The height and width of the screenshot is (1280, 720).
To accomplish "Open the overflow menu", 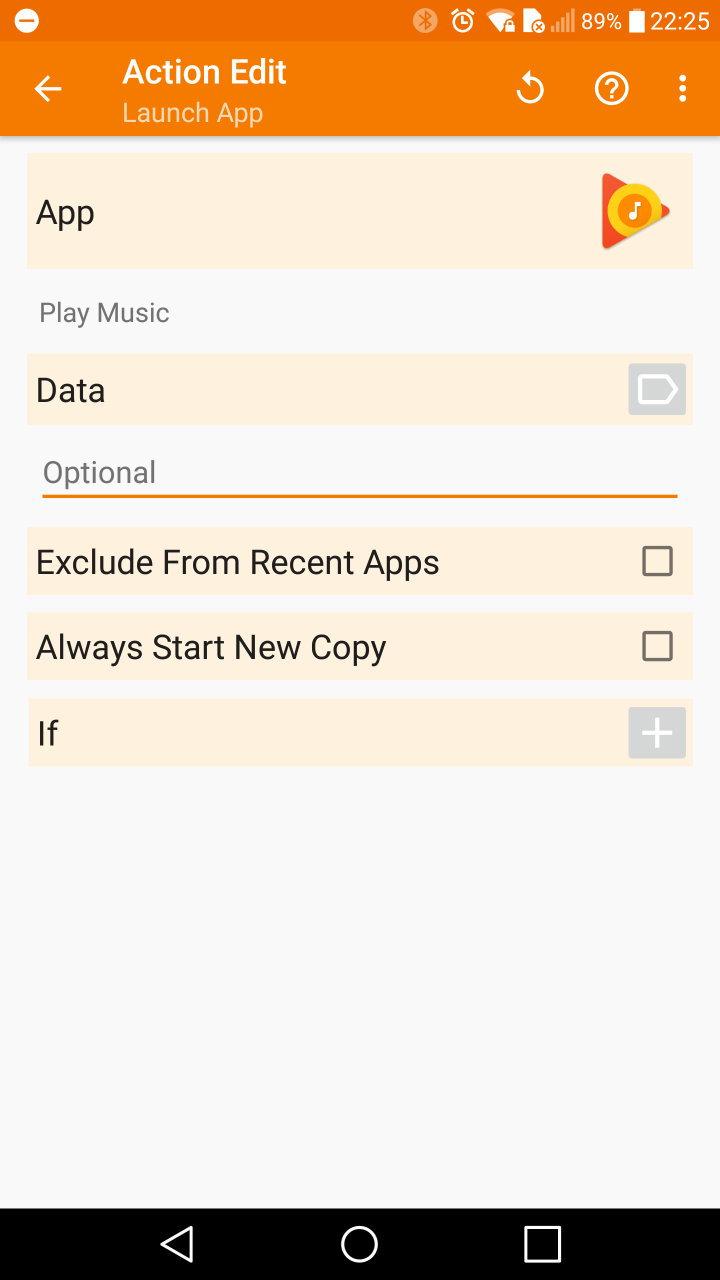I will pyautogui.click(x=682, y=89).
